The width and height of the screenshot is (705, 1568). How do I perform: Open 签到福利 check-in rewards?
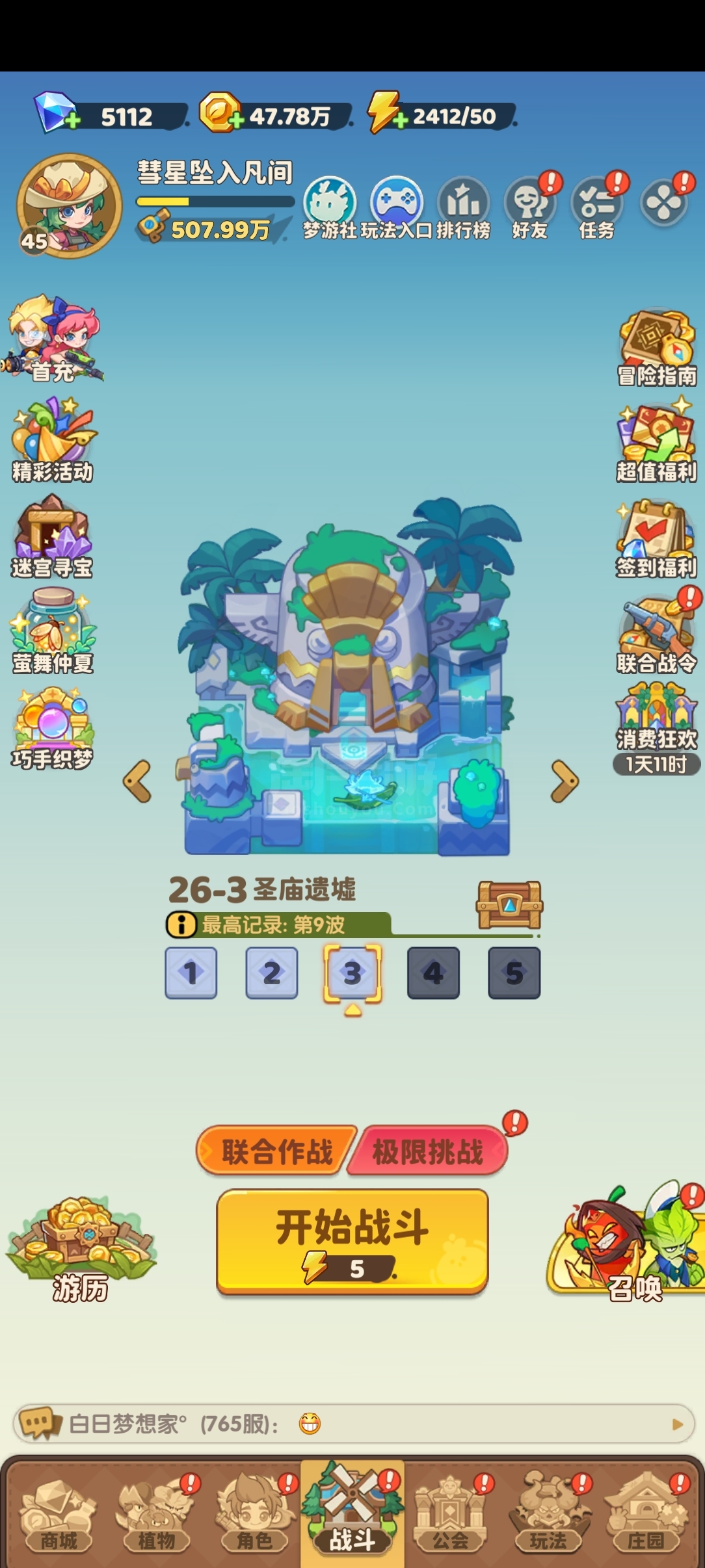656,539
